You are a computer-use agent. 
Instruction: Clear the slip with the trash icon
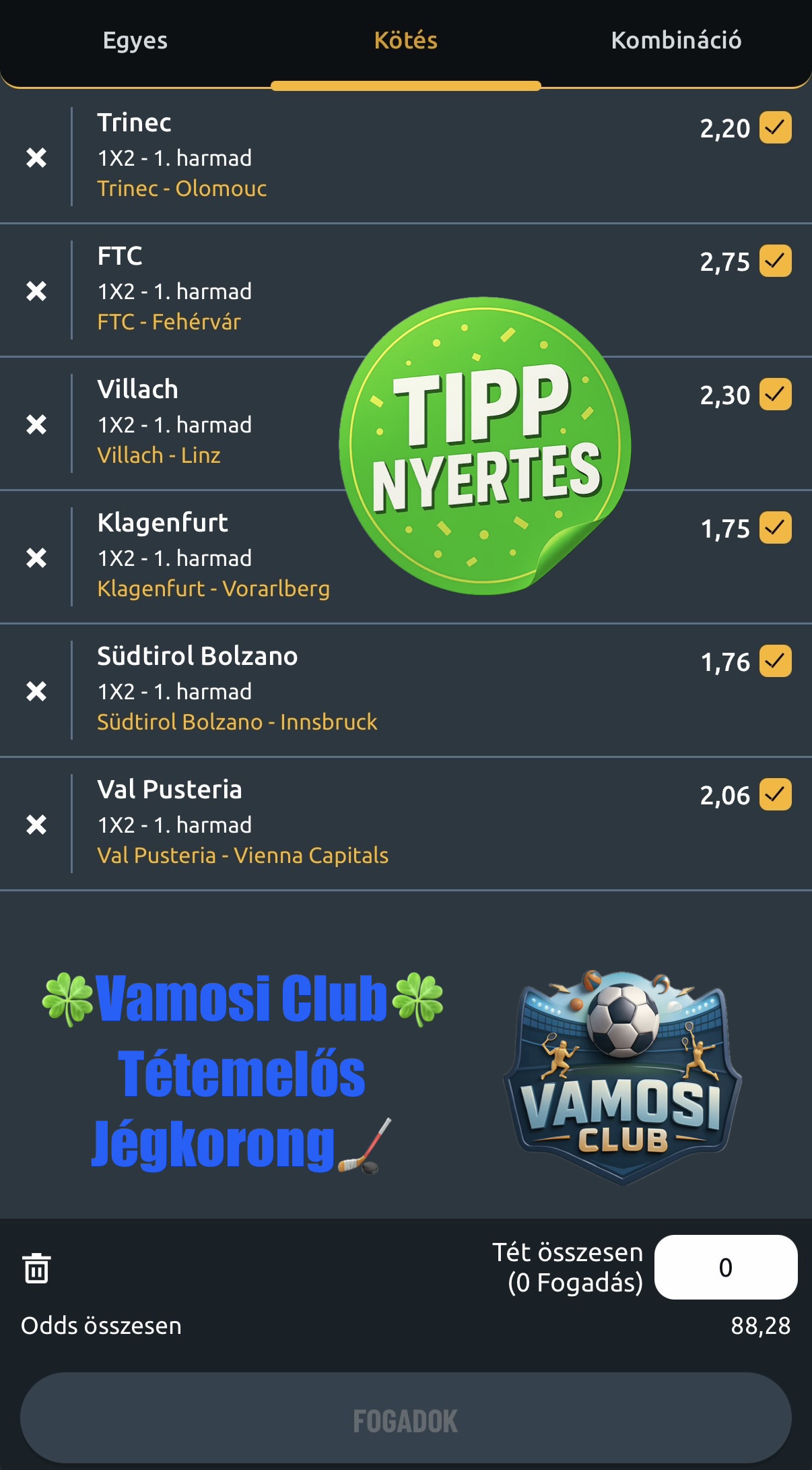point(36,1268)
